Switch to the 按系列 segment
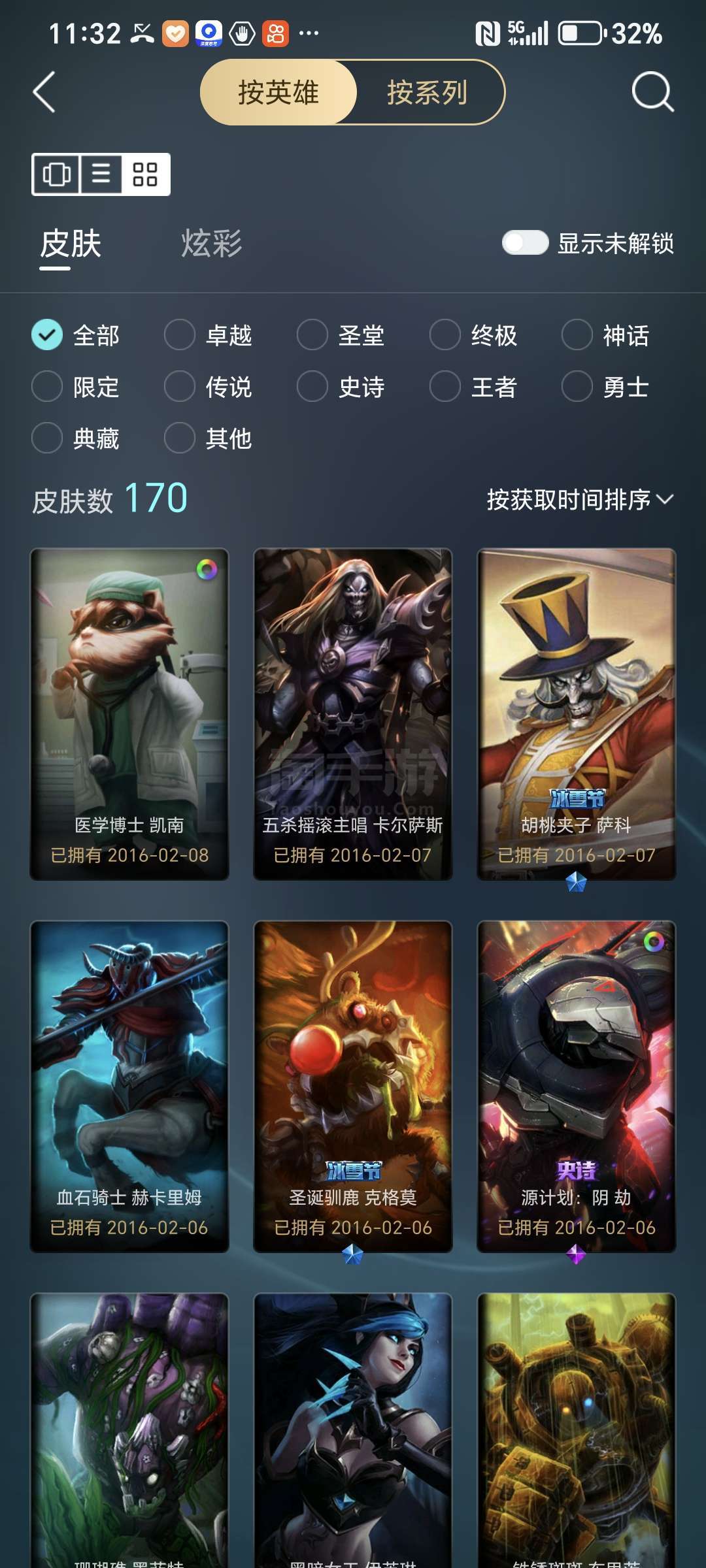Screen dimensions: 706x1568 [428, 92]
